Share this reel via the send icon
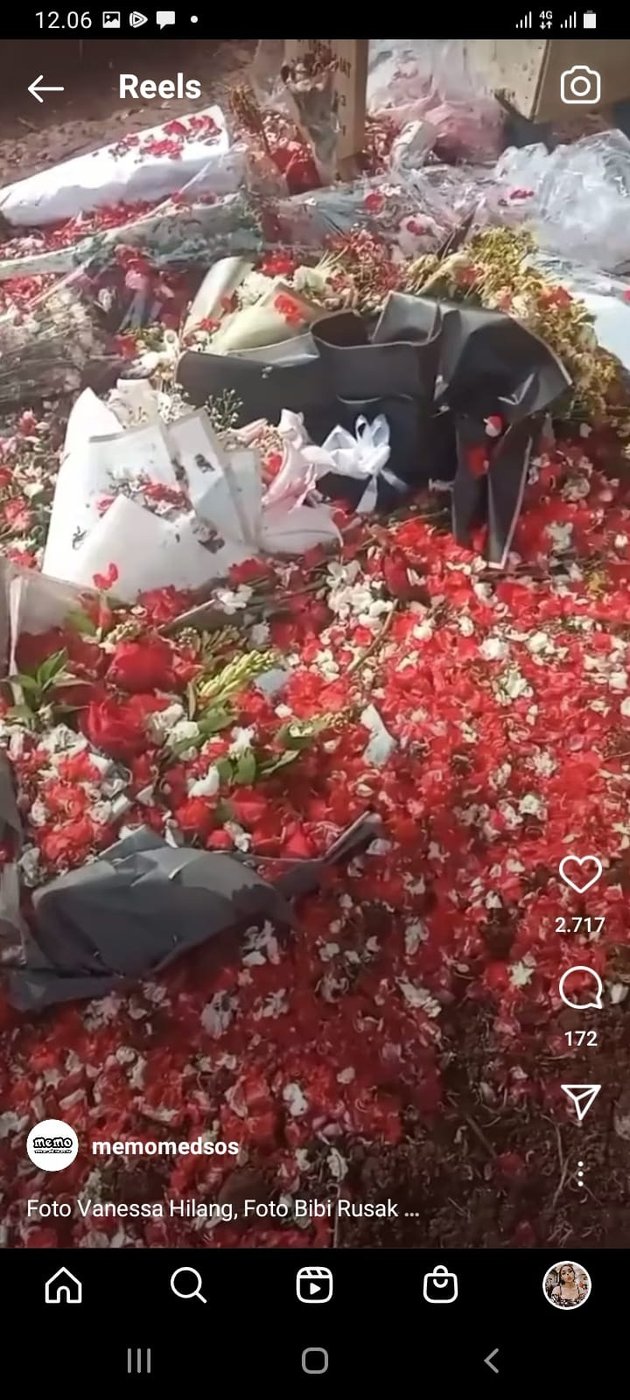Screen dimensions: 630x1400 (581, 1101)
